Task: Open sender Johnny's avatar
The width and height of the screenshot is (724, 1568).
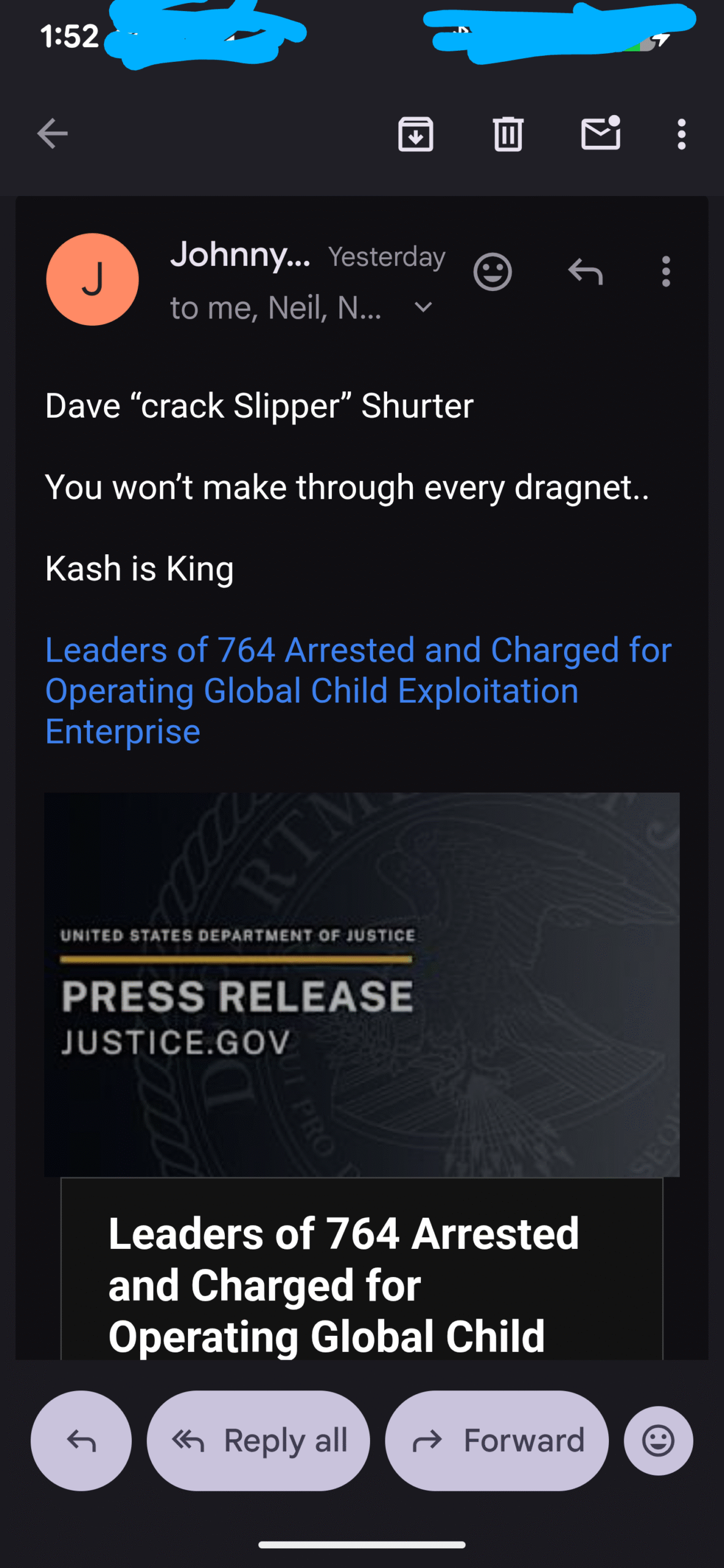Action: 92,279
